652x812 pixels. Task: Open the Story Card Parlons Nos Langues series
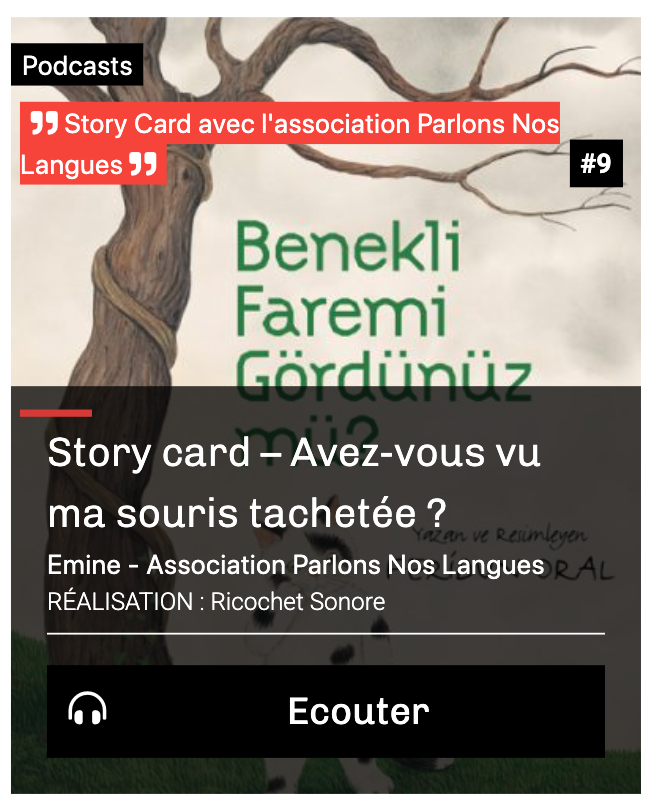tap(289, 126)
